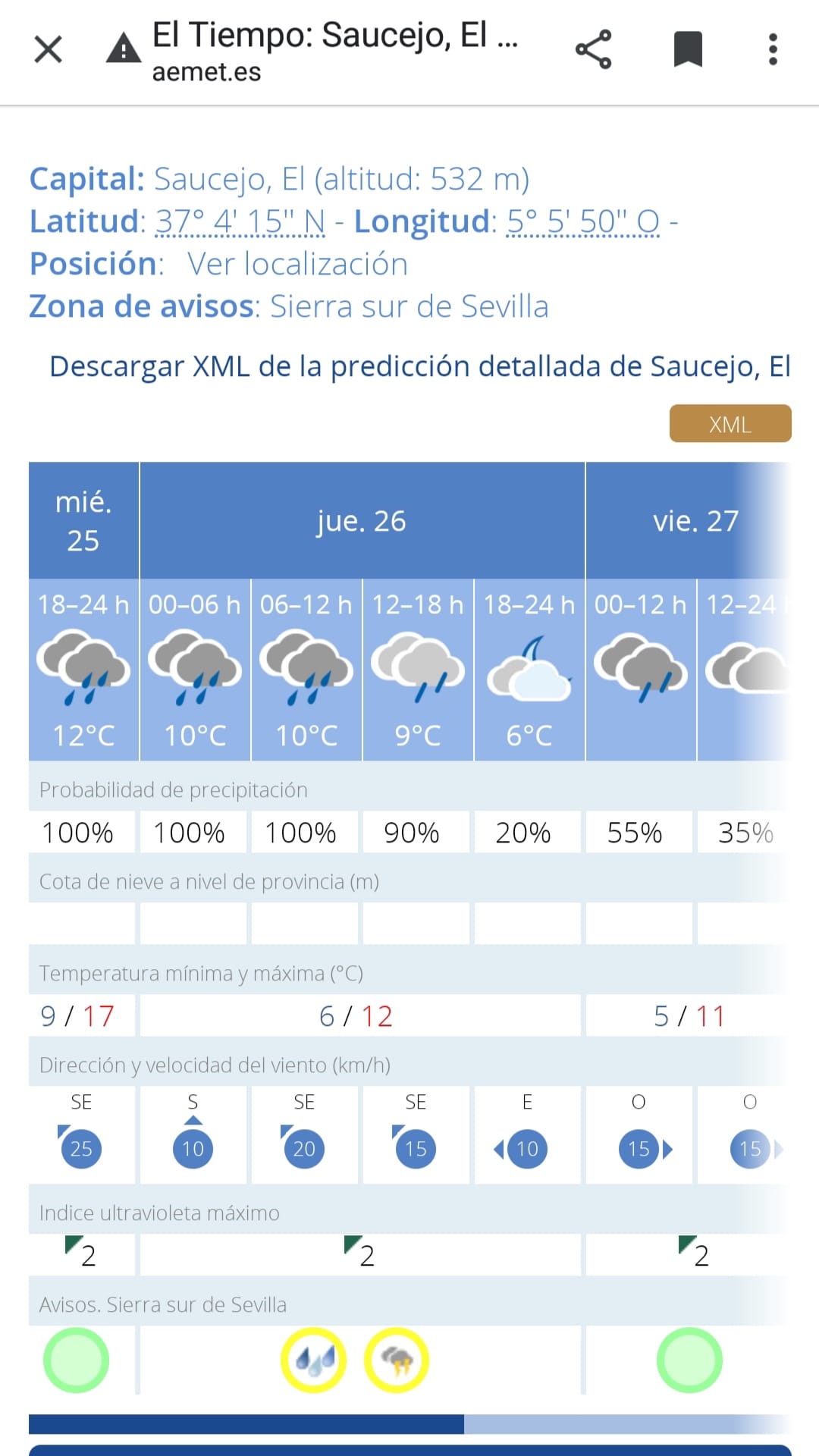Screen dimensions: 819x1456
Task: Open the green warning circle for mié. 25
Action: pyautogui.click(x=76, y=1360)
